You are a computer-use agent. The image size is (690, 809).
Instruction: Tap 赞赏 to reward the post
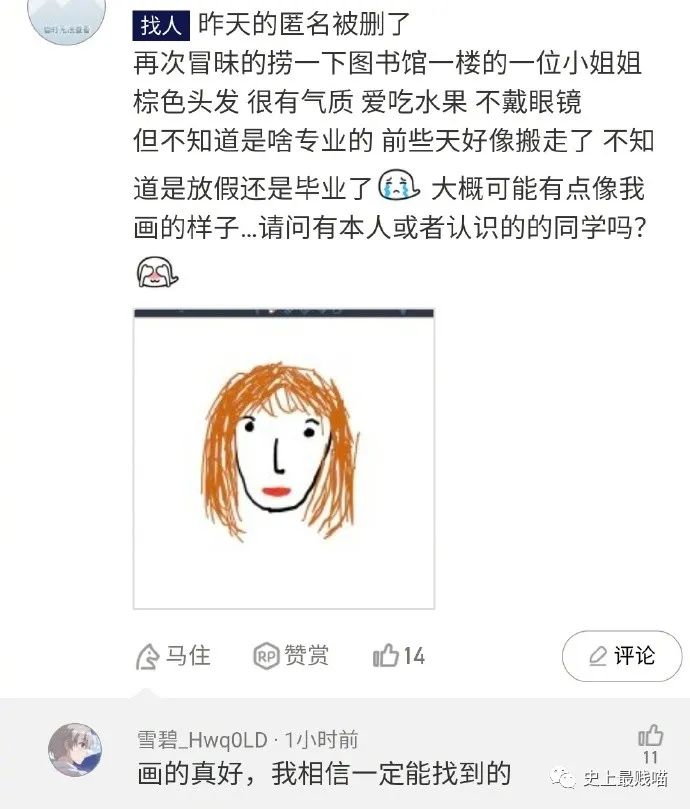[x=291, y=656]
